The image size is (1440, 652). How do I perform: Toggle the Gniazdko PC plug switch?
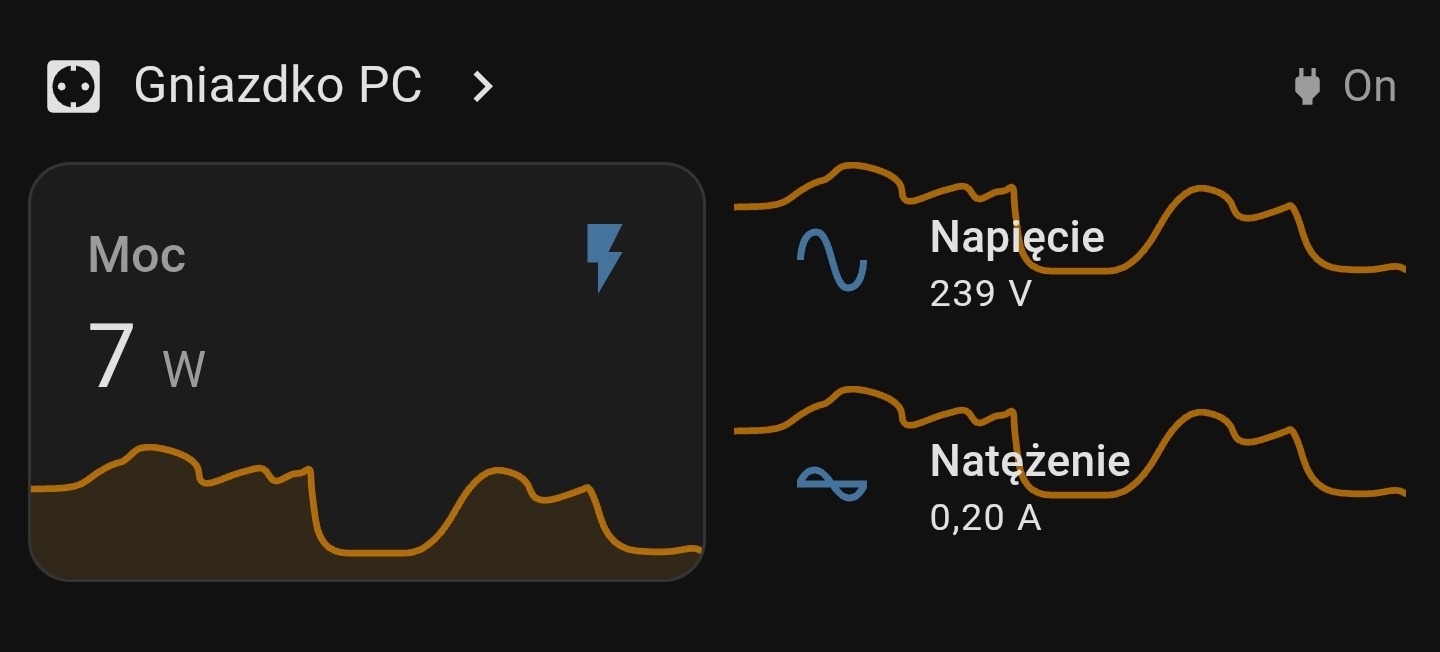[1344, 87]
